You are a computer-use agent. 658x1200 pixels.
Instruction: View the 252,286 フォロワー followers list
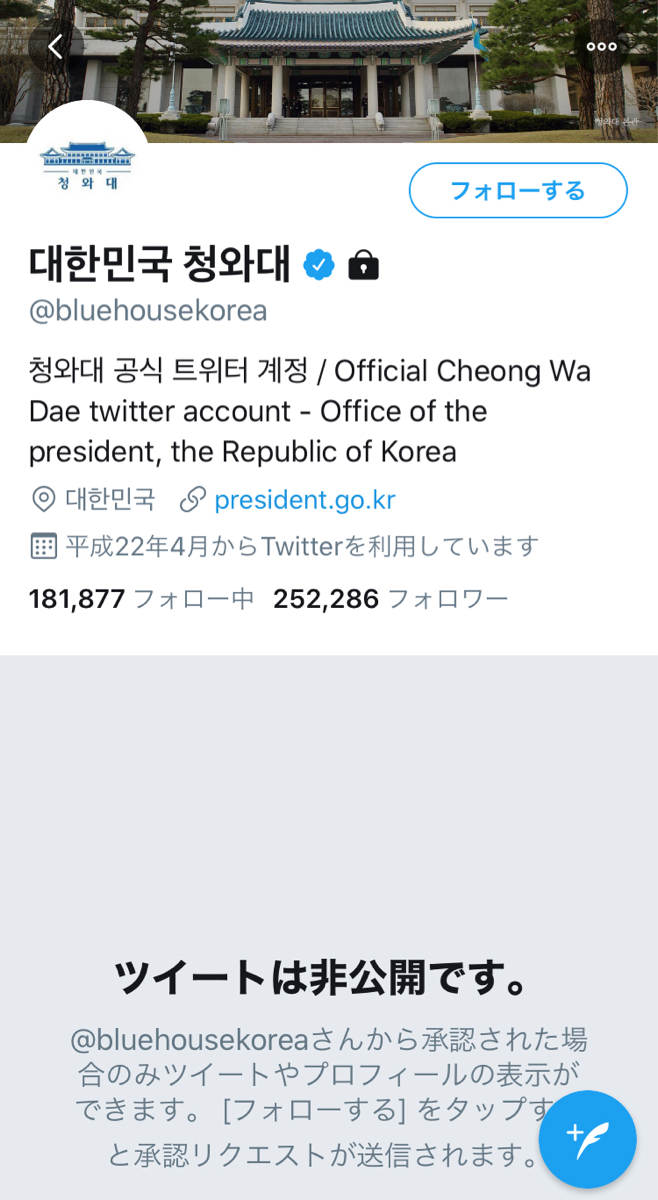tap(391, 599)
